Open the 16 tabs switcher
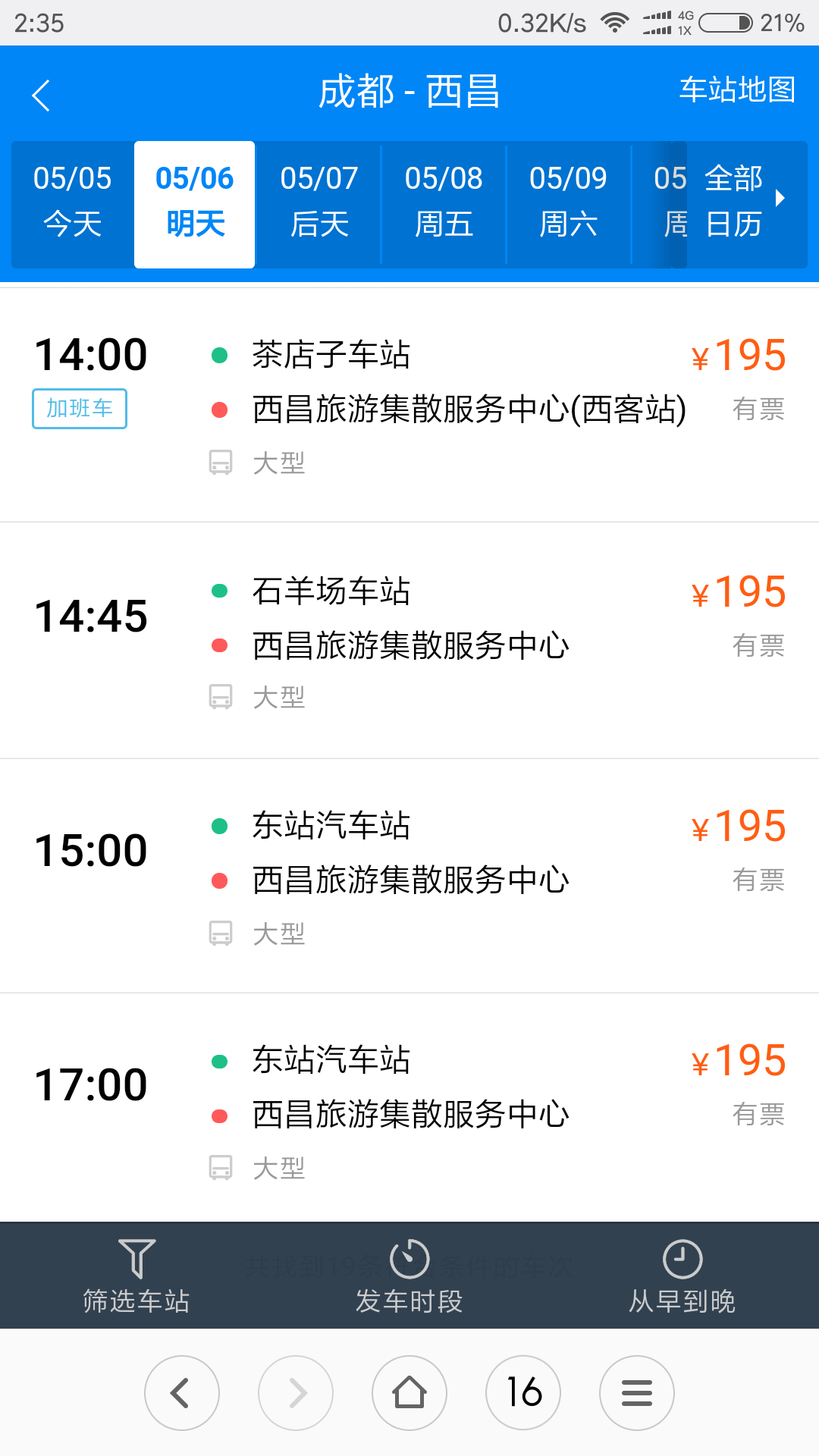819x1456 pixels. point(523,1393)
